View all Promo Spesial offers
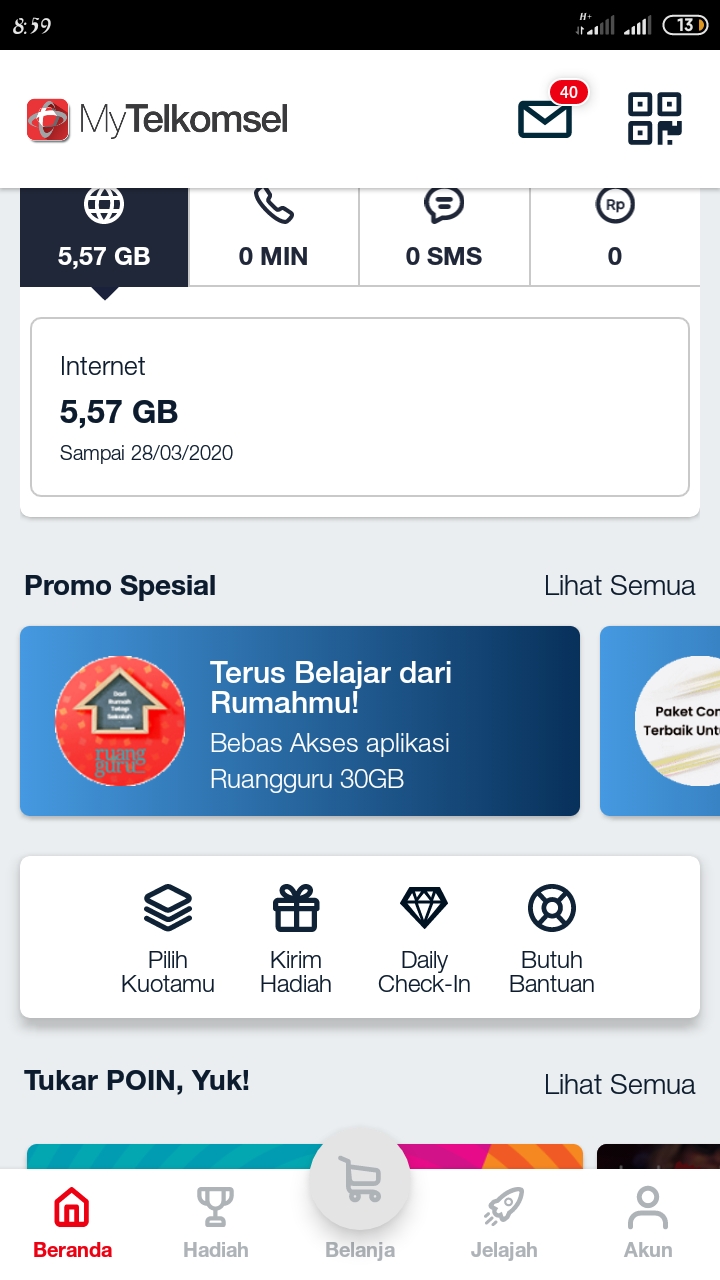720x1280 pixels. pos(620,585)
